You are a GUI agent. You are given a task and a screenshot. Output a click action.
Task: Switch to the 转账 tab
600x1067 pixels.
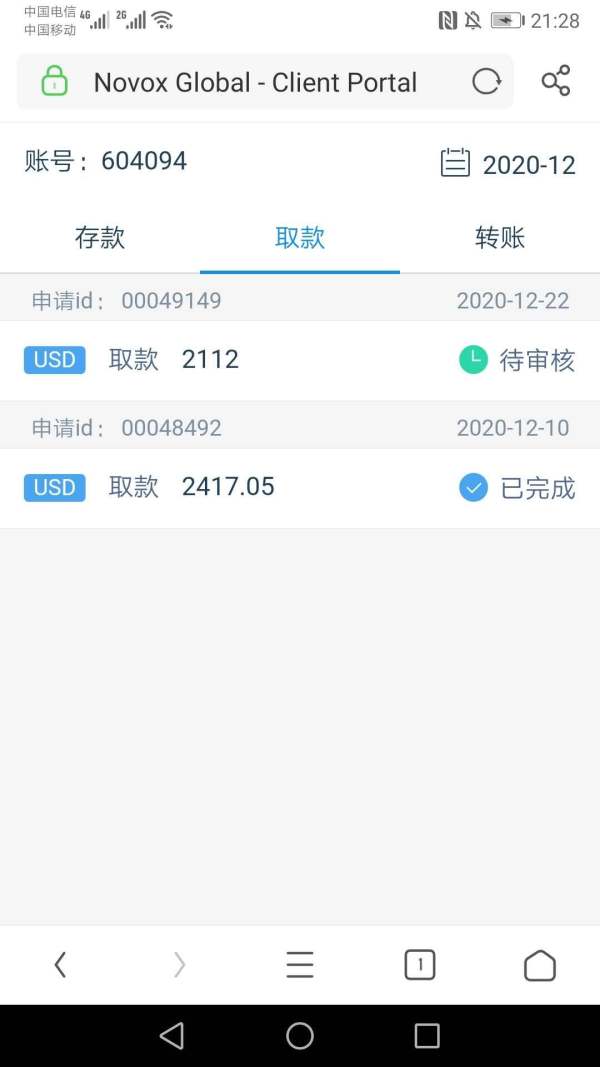coord(500,237)
